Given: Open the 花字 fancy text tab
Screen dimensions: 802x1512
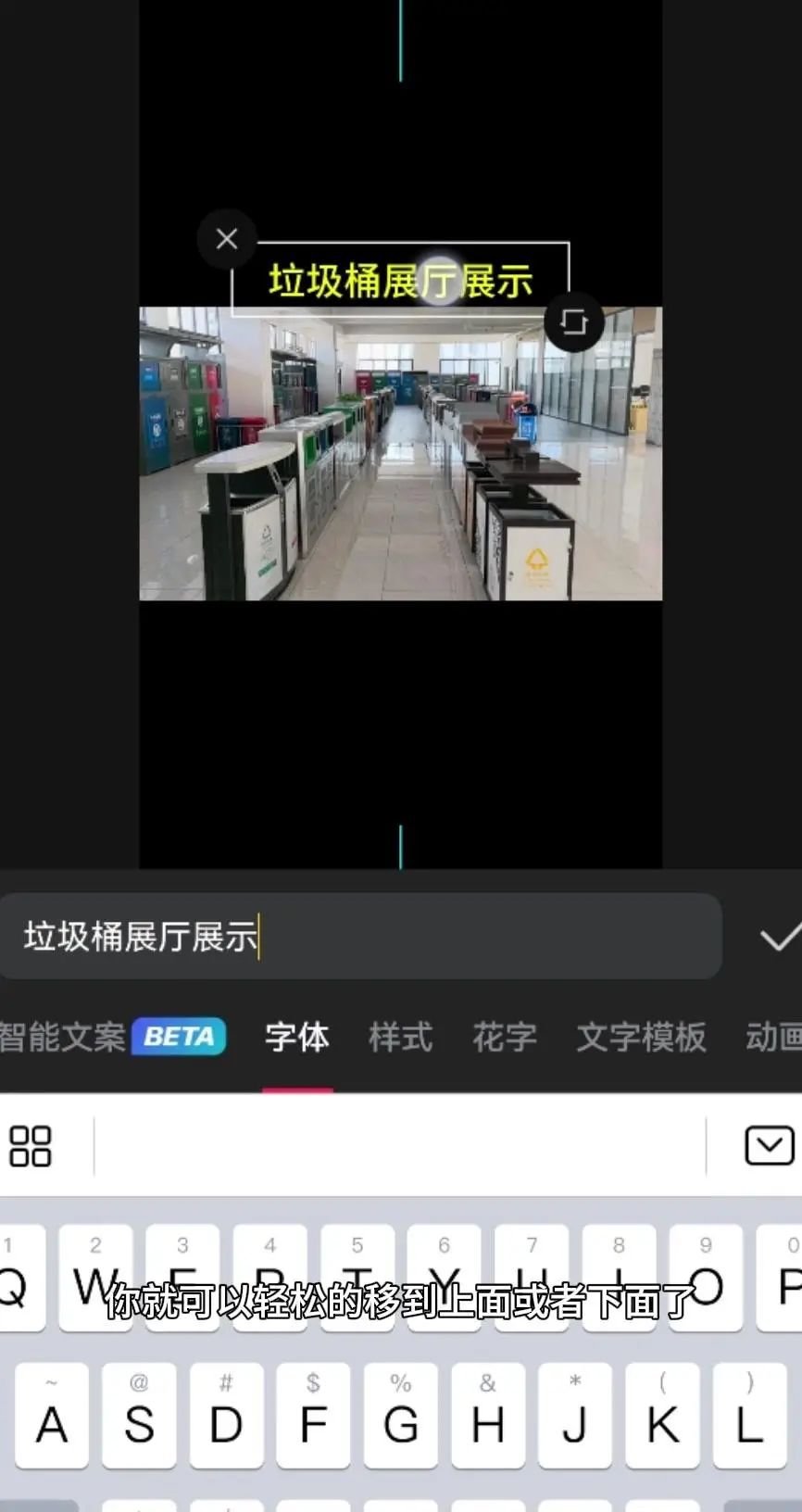Looking at the screenshot, I should coord(503,1038).
